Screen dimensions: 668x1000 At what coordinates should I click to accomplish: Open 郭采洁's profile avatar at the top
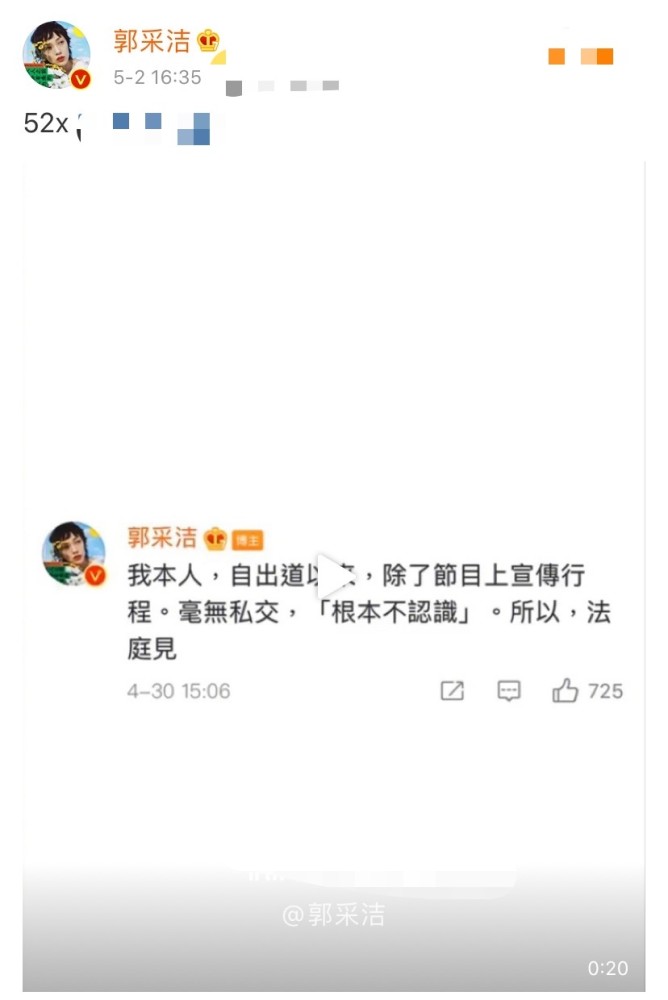[57, 55]
